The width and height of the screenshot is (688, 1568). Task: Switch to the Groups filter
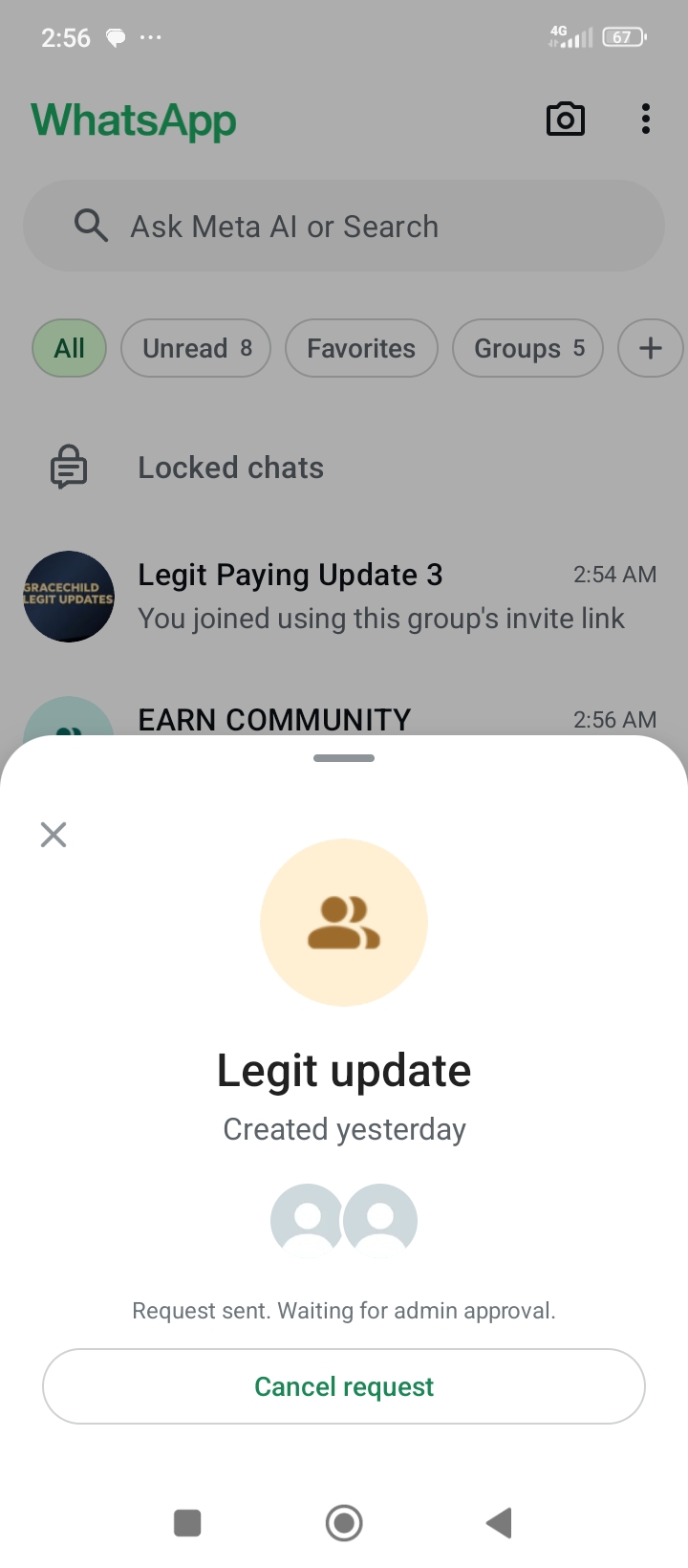coord(527,348)
